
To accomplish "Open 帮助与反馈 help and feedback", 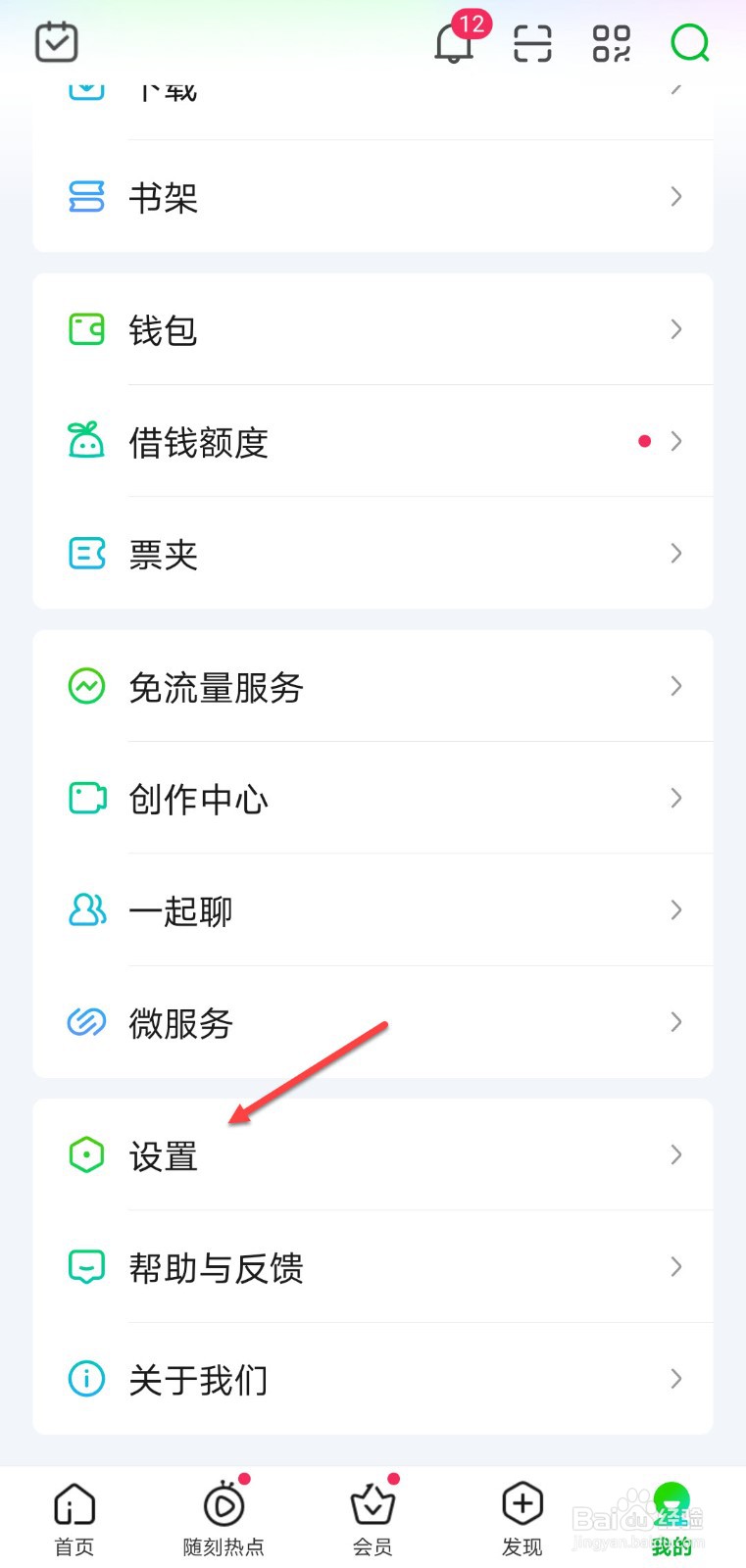I will (373, 1267).
